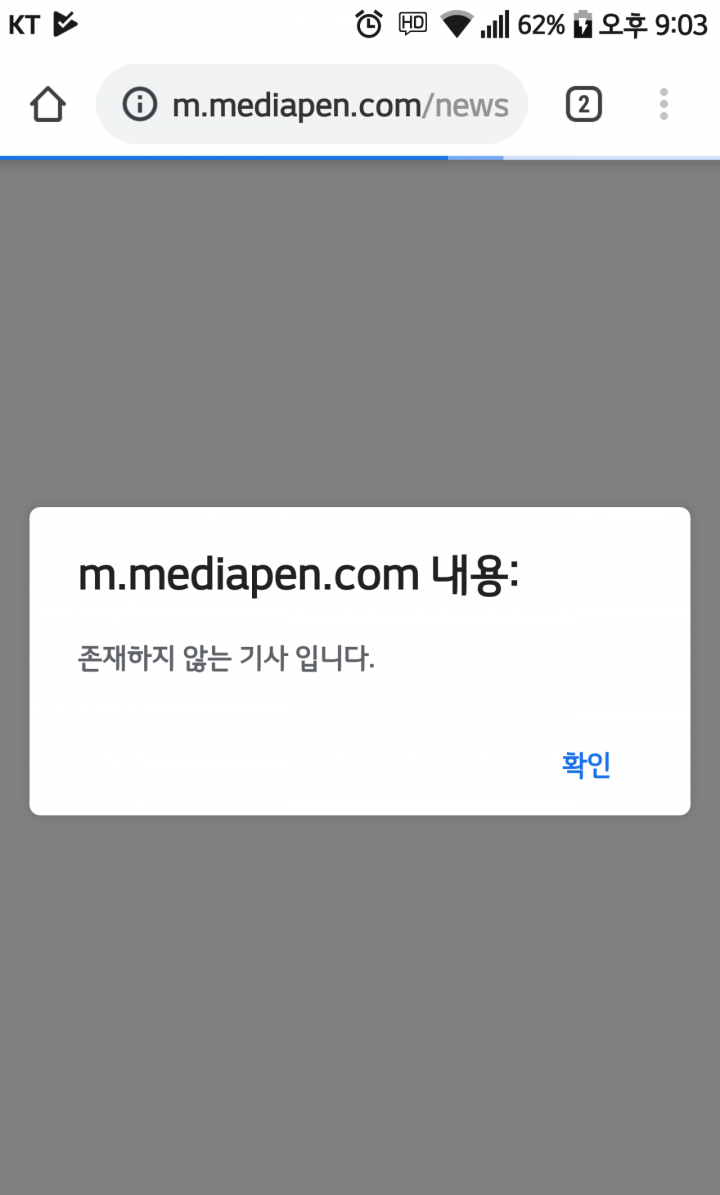Tap the Chrome home icon
Screen dimensions: 720x1195
[x=48, y=104]
